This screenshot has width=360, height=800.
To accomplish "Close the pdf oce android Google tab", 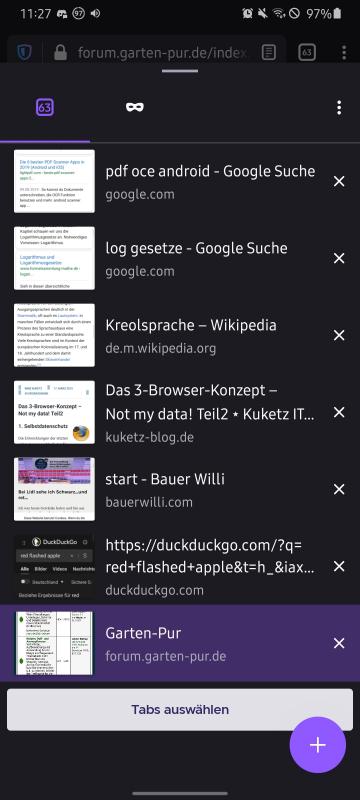I will (339, 181).
